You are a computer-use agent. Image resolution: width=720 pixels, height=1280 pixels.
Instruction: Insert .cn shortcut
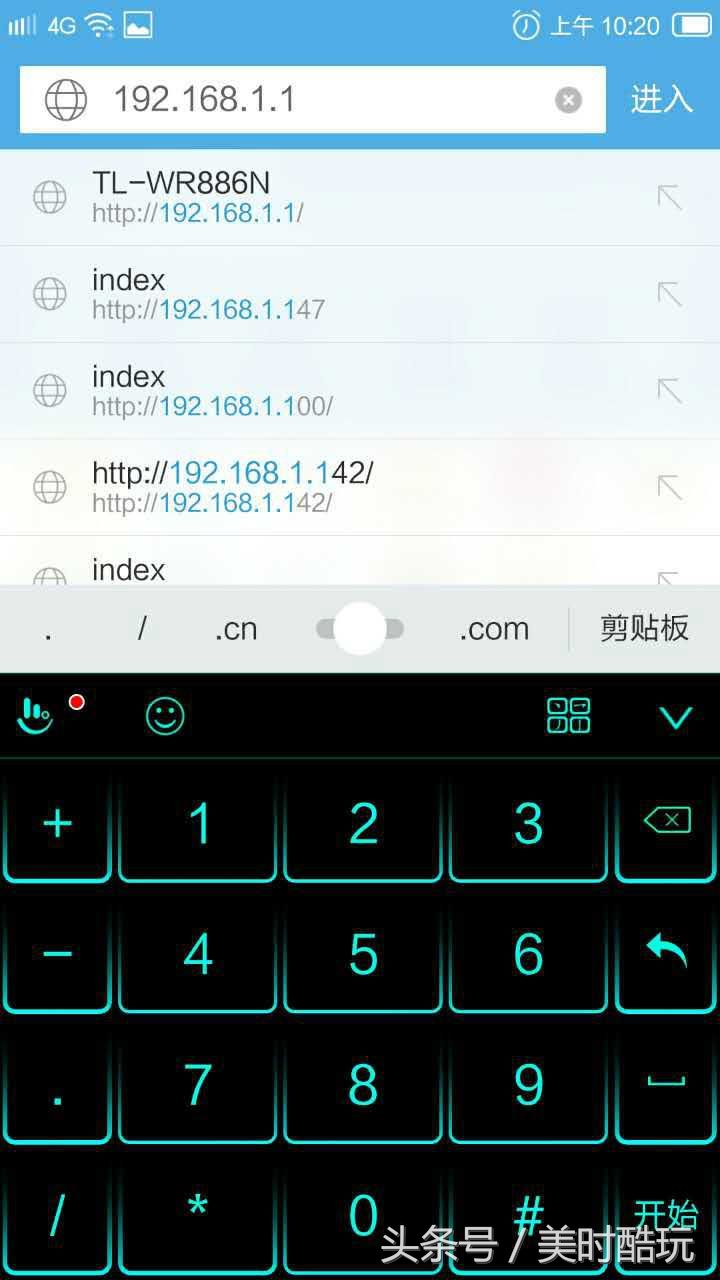[236, 629]
